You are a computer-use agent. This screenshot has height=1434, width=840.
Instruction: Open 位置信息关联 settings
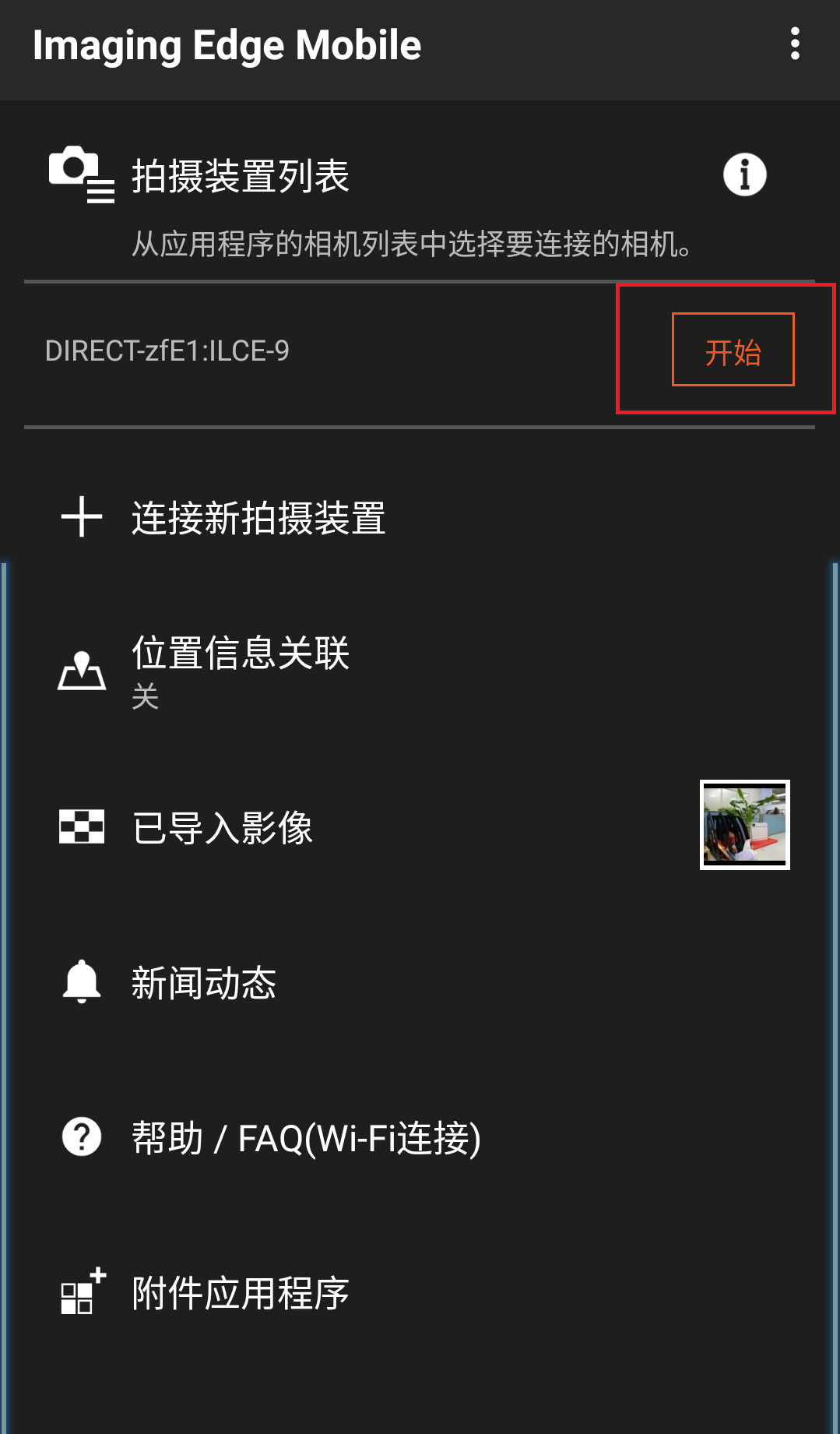click(241, 670)
